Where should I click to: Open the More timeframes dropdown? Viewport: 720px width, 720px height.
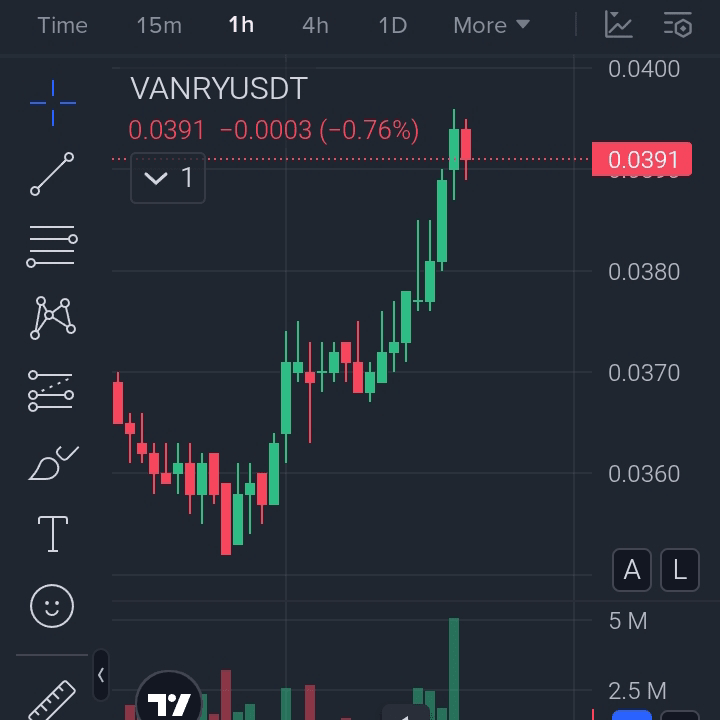pos(491,25)
